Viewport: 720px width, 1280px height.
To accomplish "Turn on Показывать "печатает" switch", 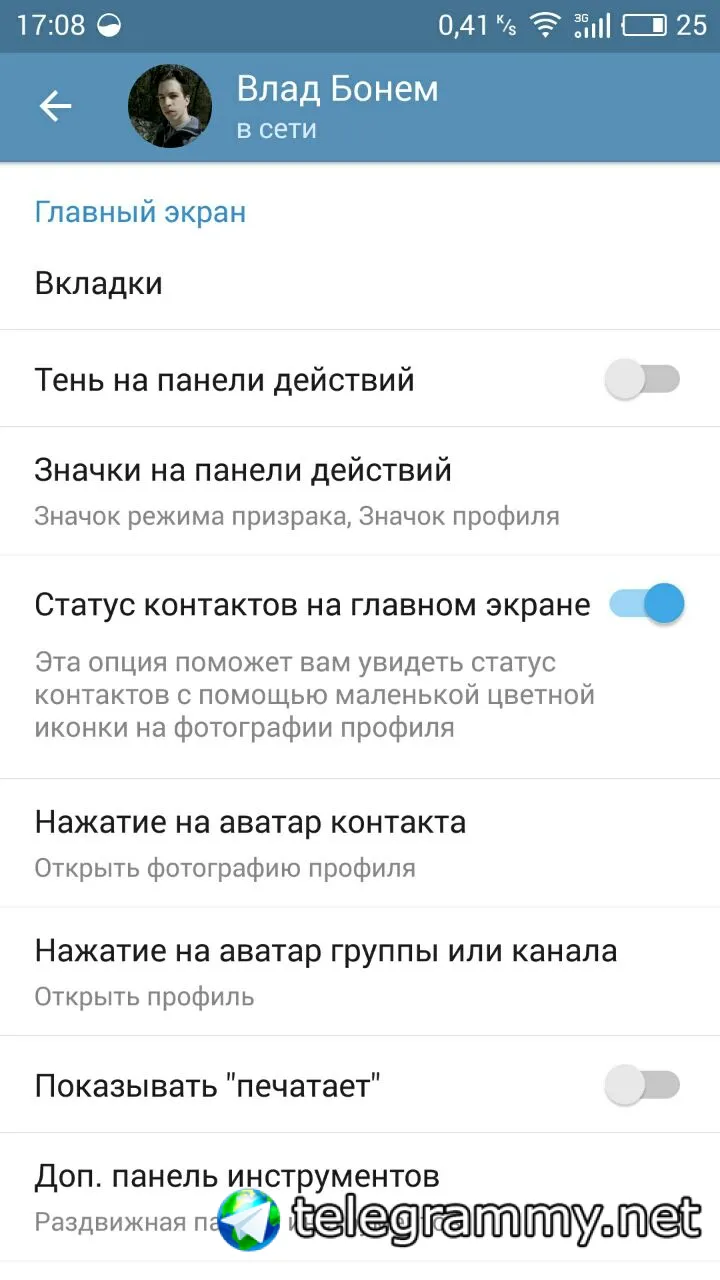I will pyautogui.click(x=643, y=1085).
